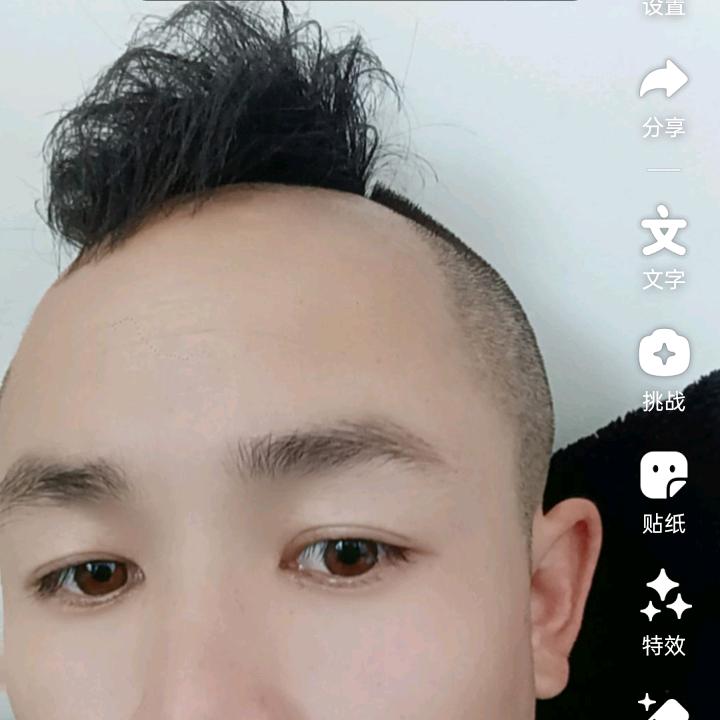Screen dimensions: 720x720
Task: Open the 挑战 challenge option
Action: click(664, 355)
